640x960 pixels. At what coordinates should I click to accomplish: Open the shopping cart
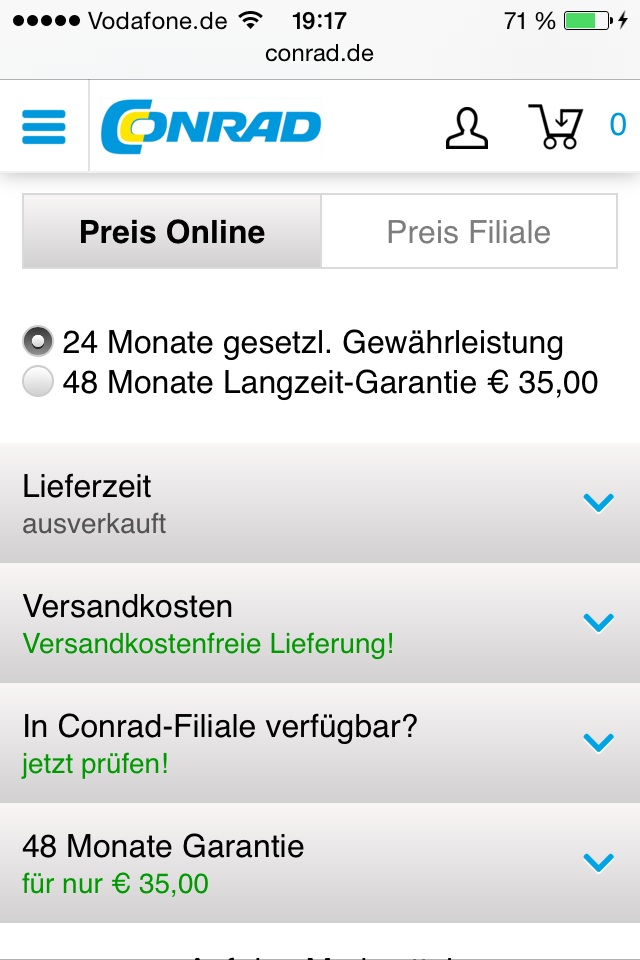tap(556, 127)
